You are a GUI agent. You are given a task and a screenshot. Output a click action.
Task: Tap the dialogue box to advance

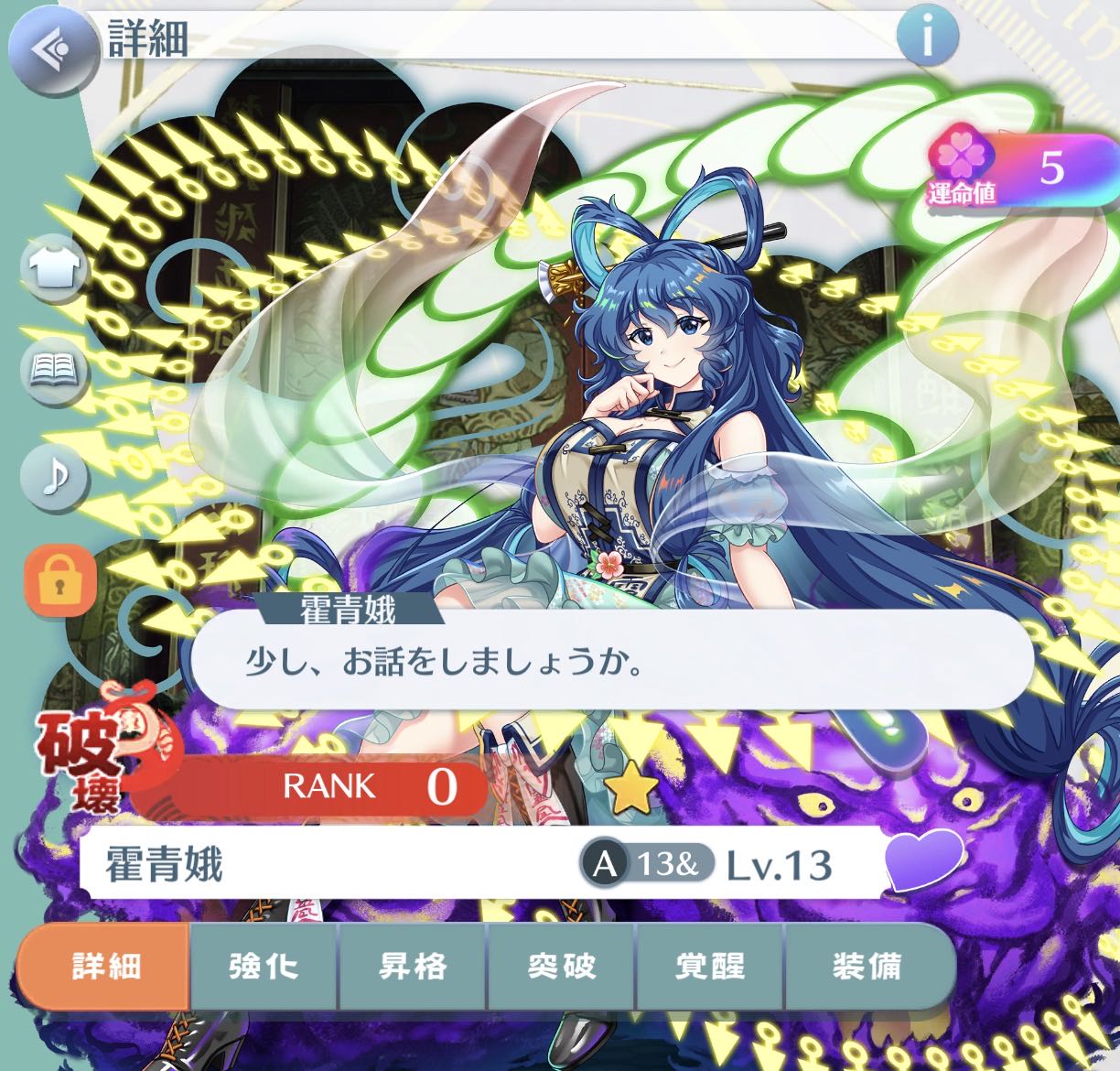click(x=611, y=661)
